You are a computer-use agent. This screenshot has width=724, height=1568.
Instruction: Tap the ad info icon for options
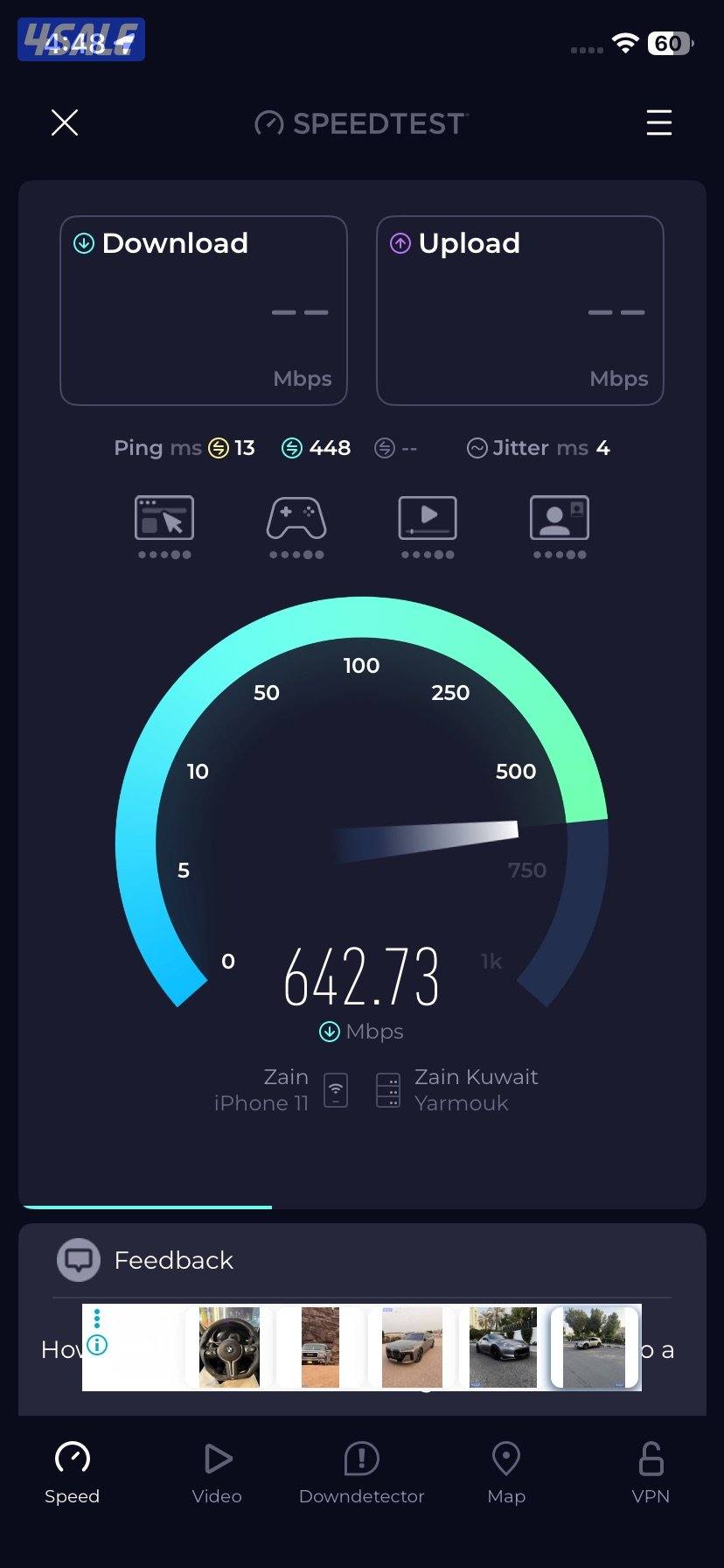click(x=96, y=1343)
